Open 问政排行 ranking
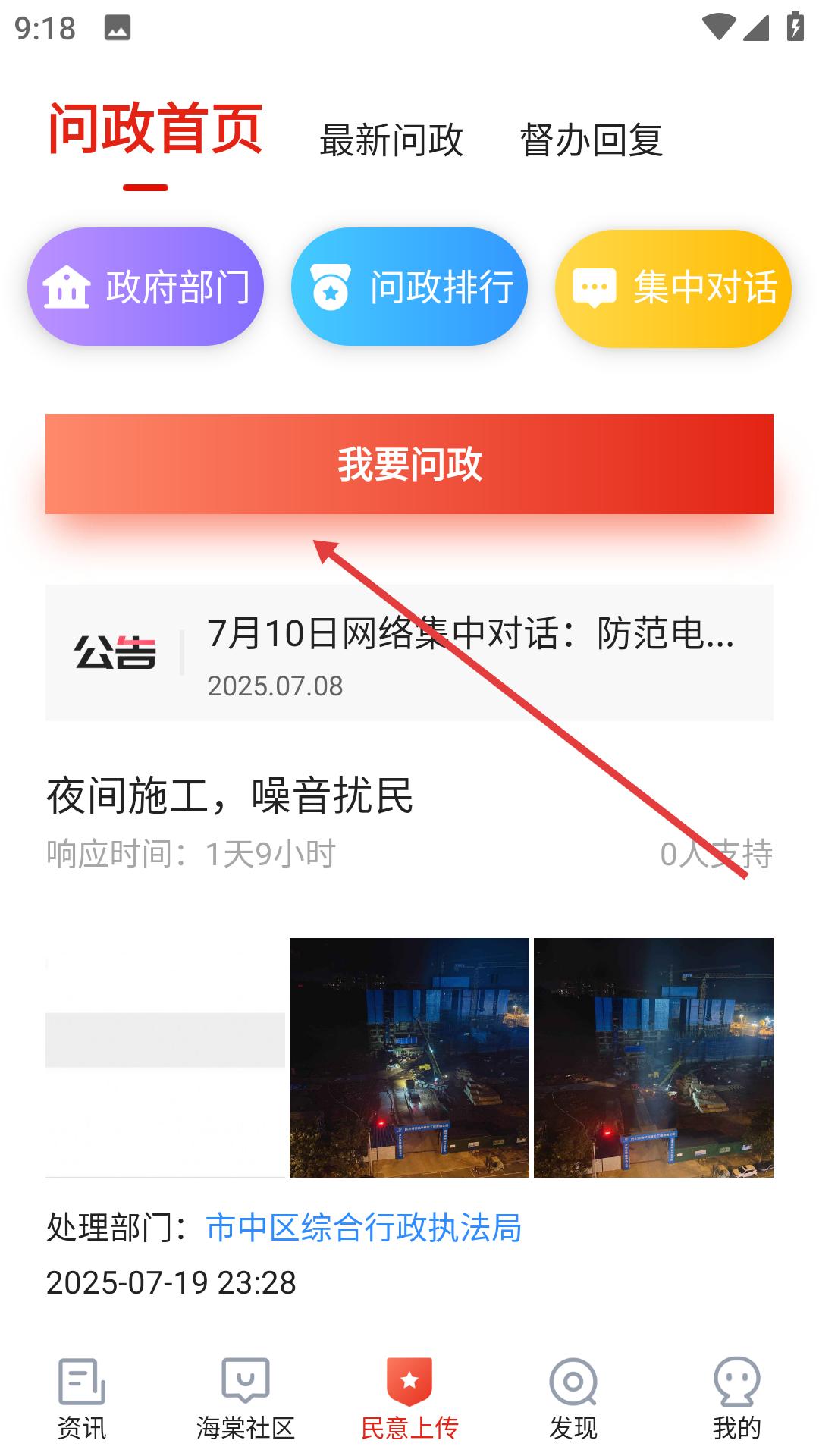The image size is (819, 1456). (409, 287)
